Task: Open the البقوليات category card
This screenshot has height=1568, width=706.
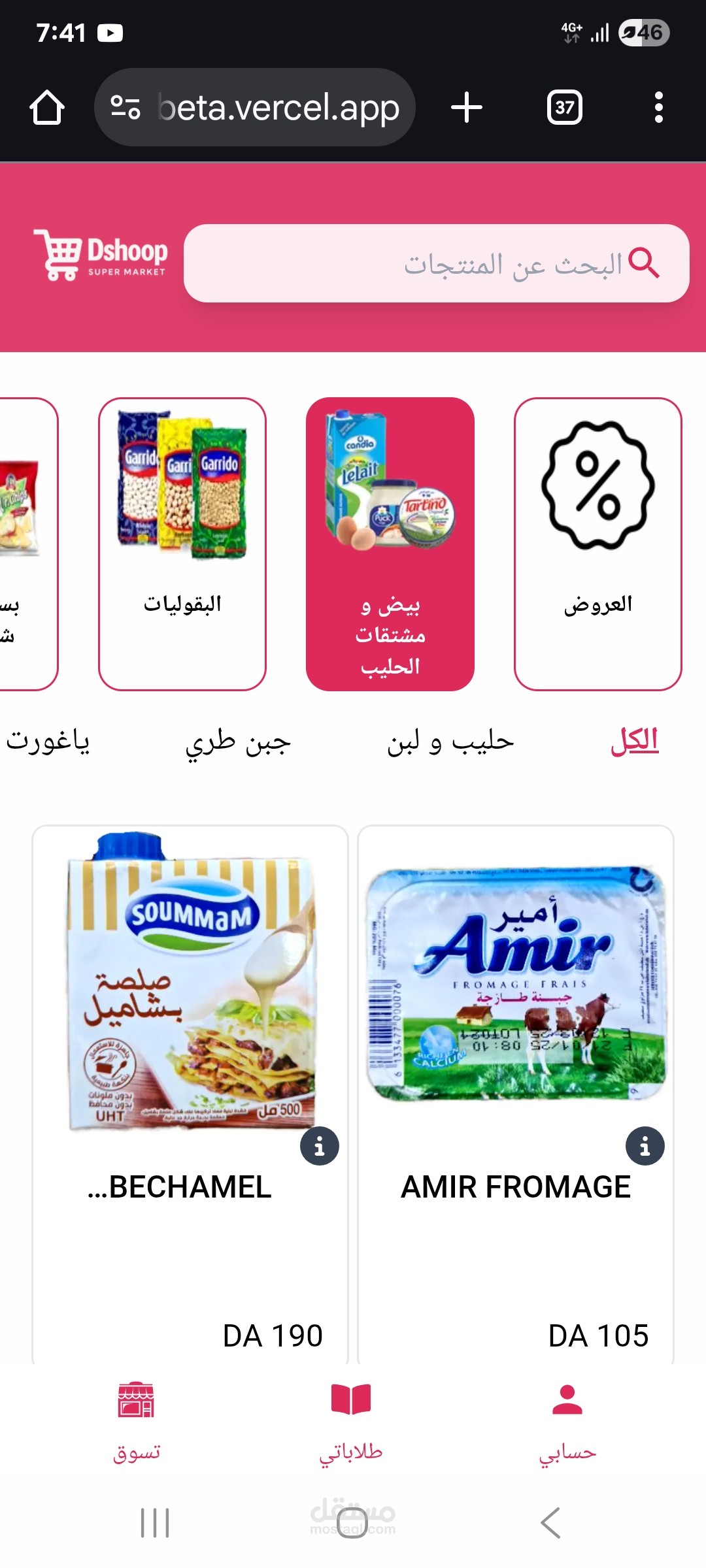Action: 182,544
